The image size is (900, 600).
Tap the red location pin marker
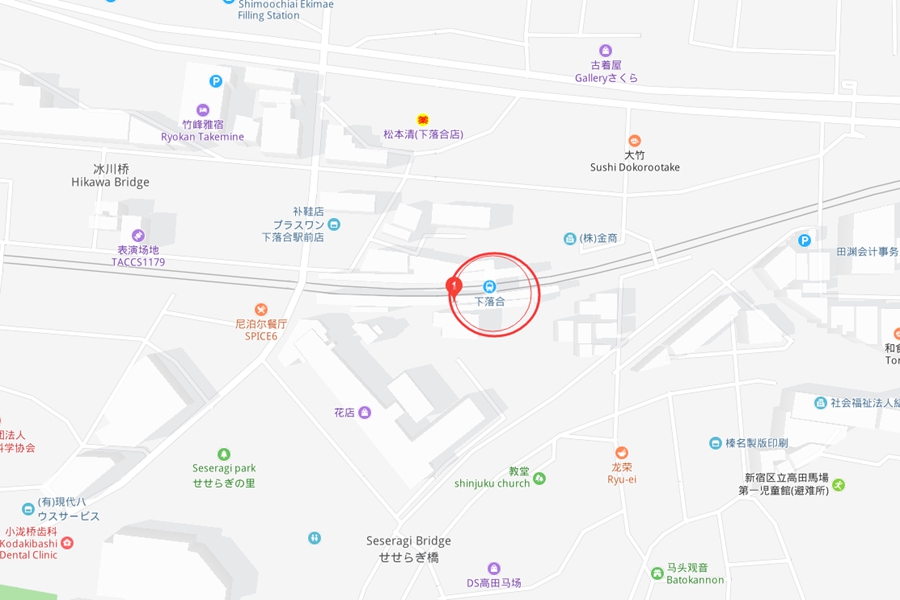(452, 288)
